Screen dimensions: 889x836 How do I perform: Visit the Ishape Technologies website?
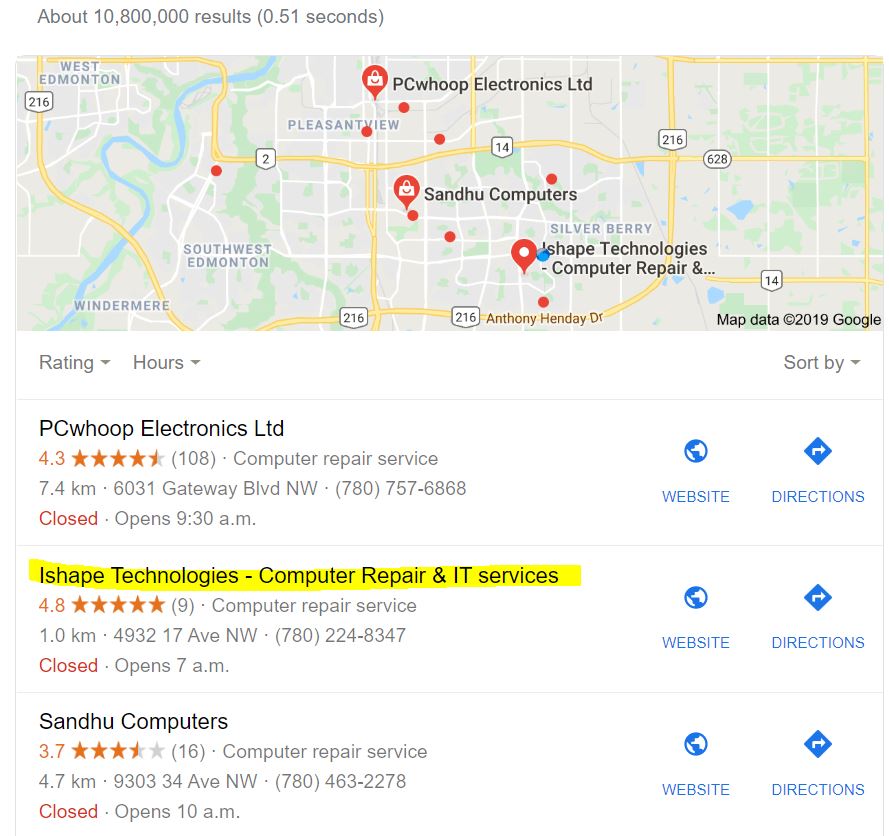696,614
